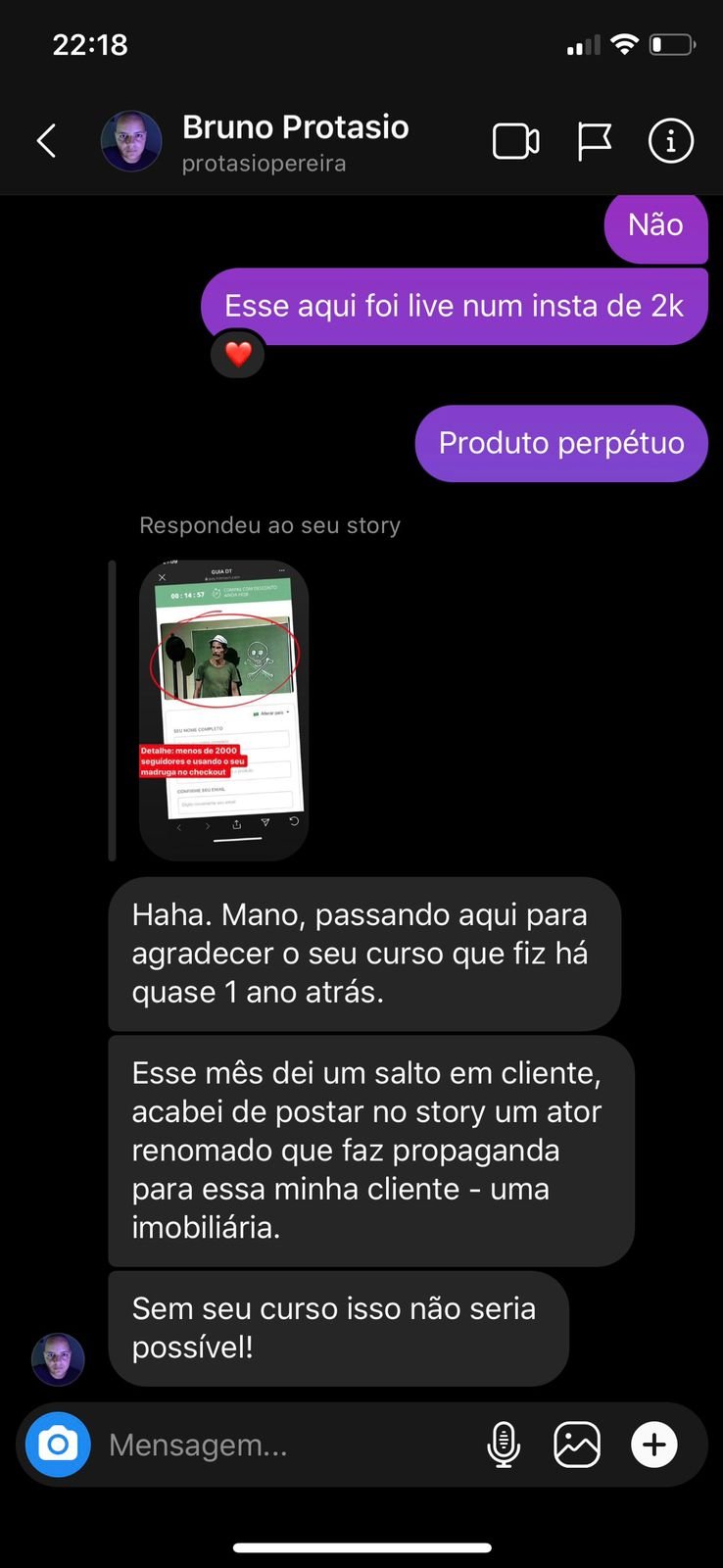Open the photo gallery picker

click(577, 1445)
